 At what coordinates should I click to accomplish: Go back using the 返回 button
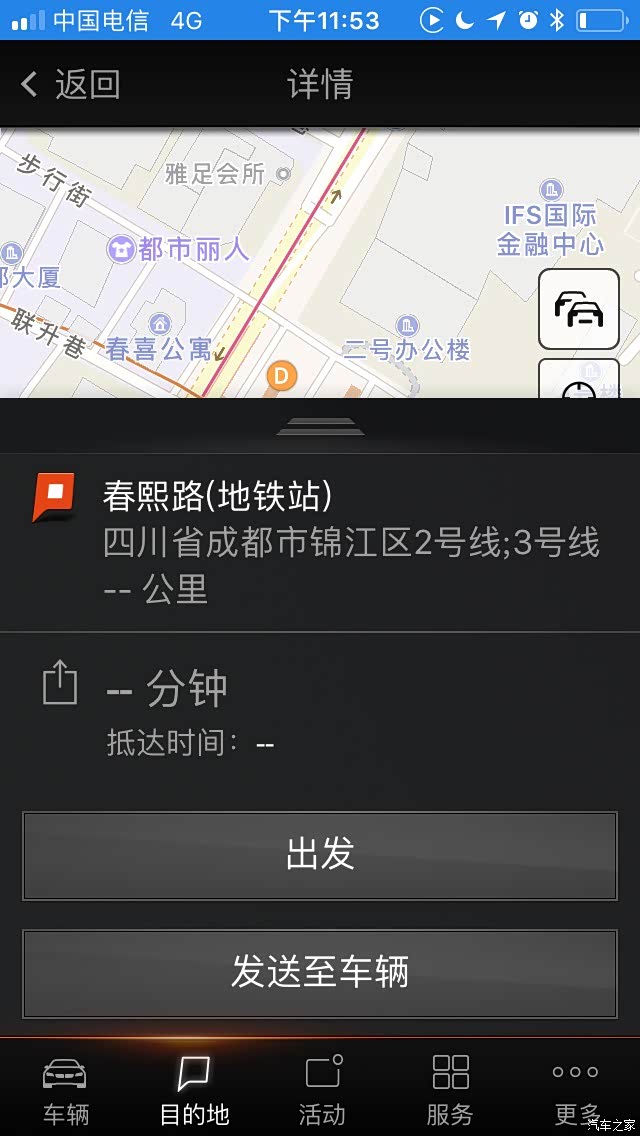(70, 84)
